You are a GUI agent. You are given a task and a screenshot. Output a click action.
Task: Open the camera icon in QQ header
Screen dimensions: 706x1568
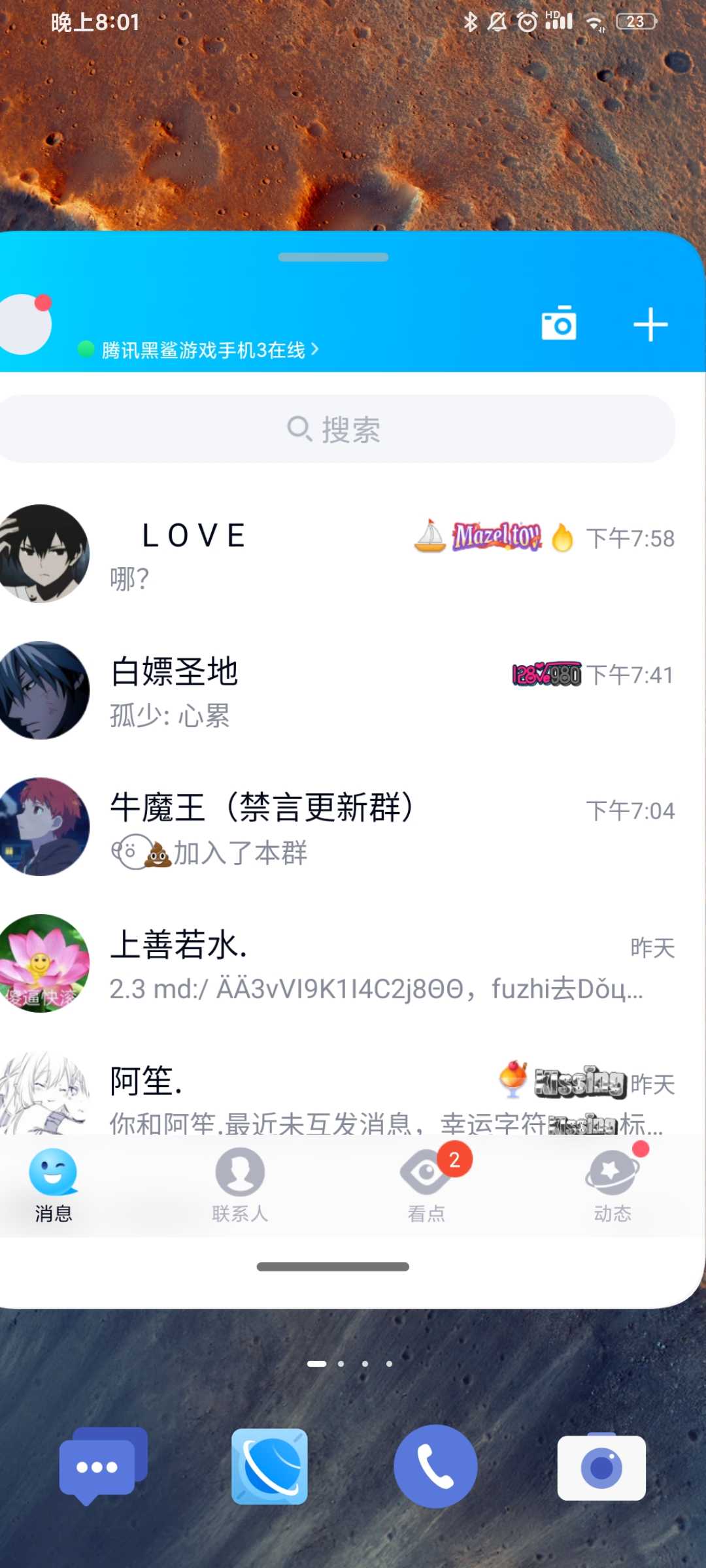coord(559,323)
